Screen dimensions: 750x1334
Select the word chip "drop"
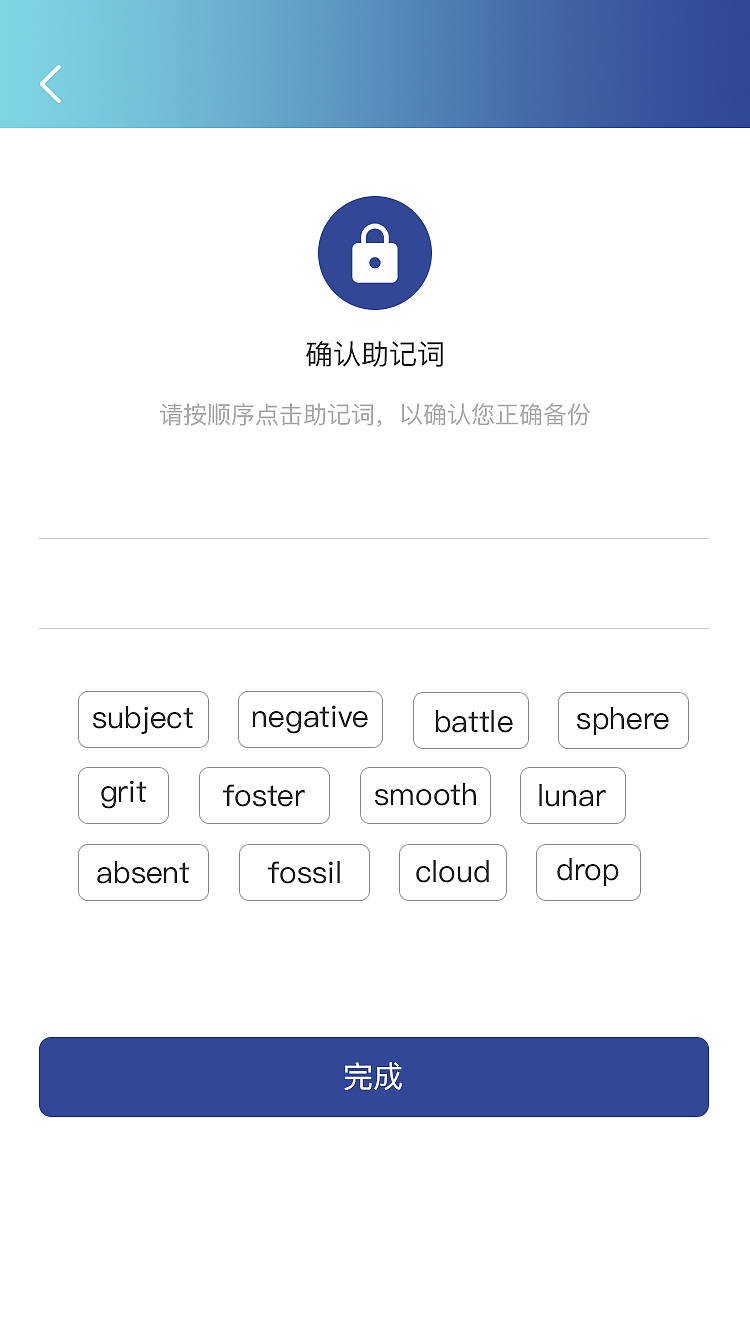pyautogui.click(x=588, y=872)
